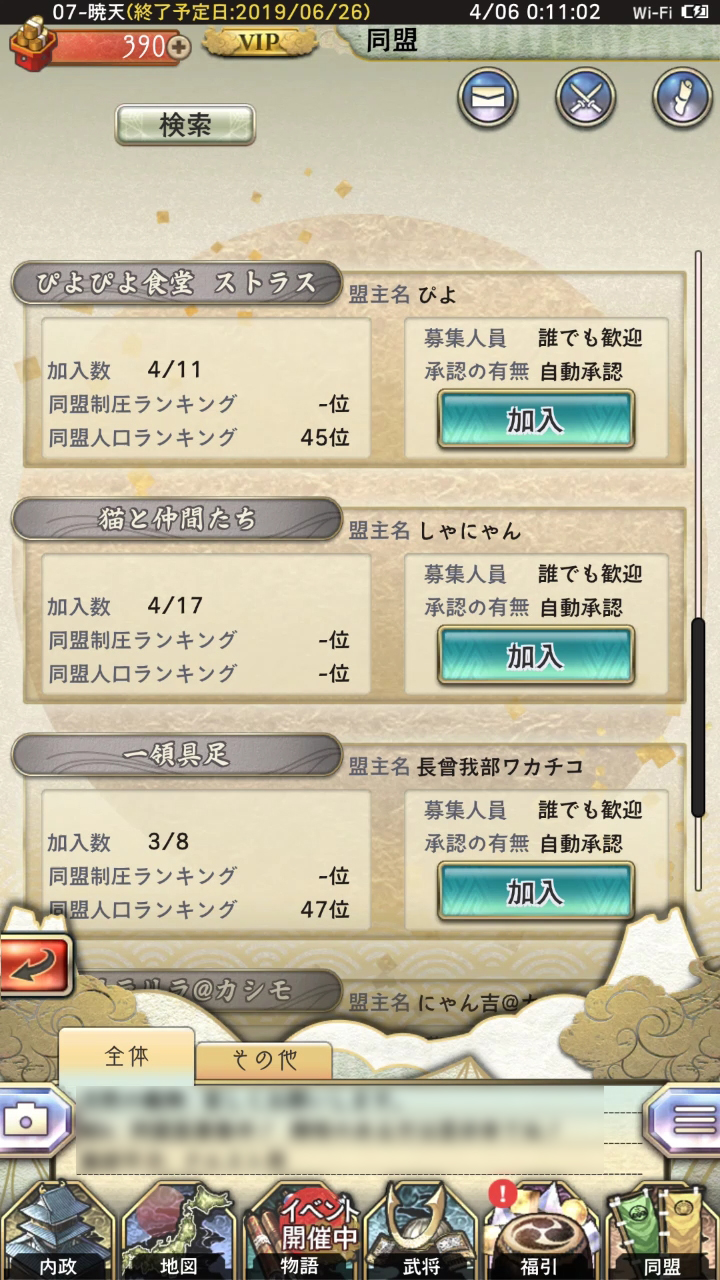The width and height of the screenshot is (720, 1280).
Task: Open the scroll icon
Action: click(682, 97)
